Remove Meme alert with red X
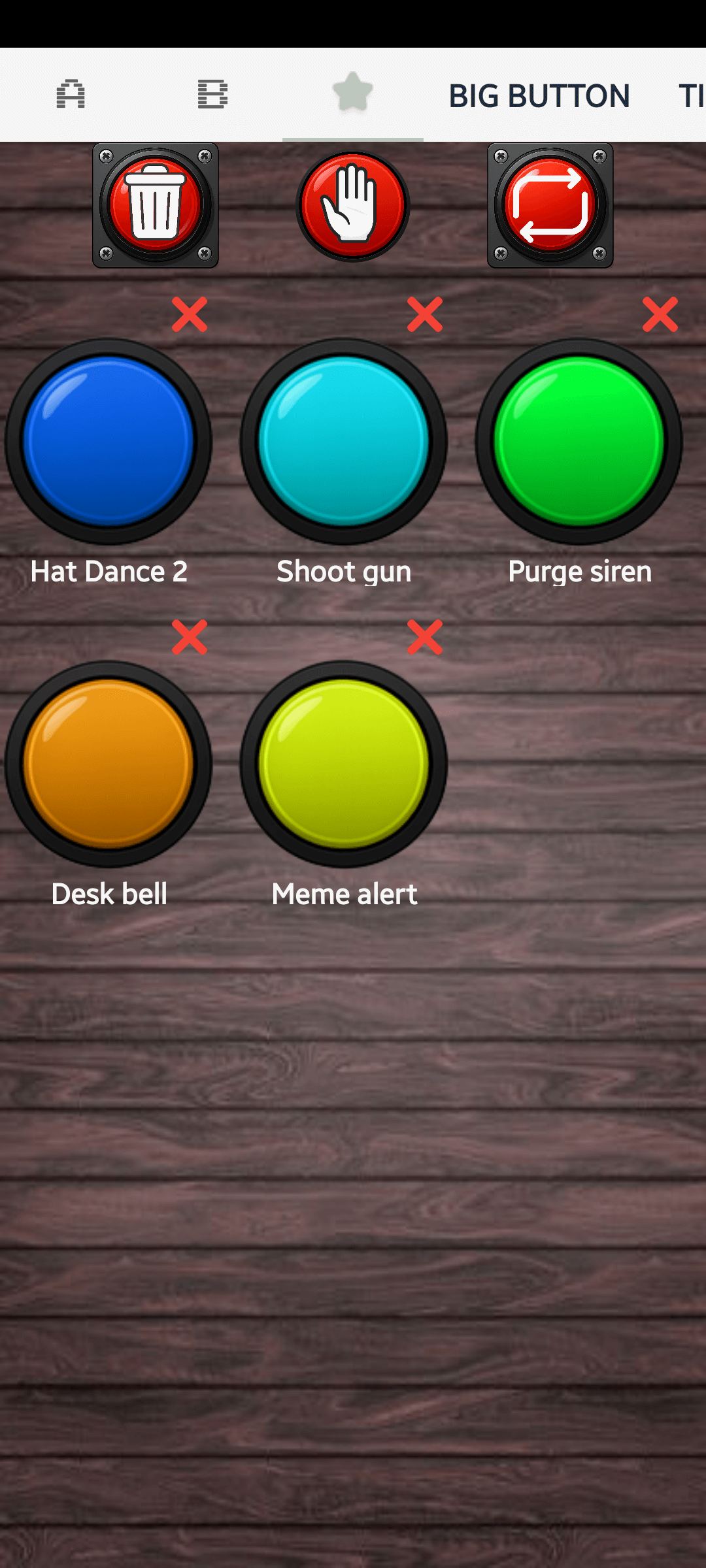Screen dimensions: 706x1568 pos(425,637)
